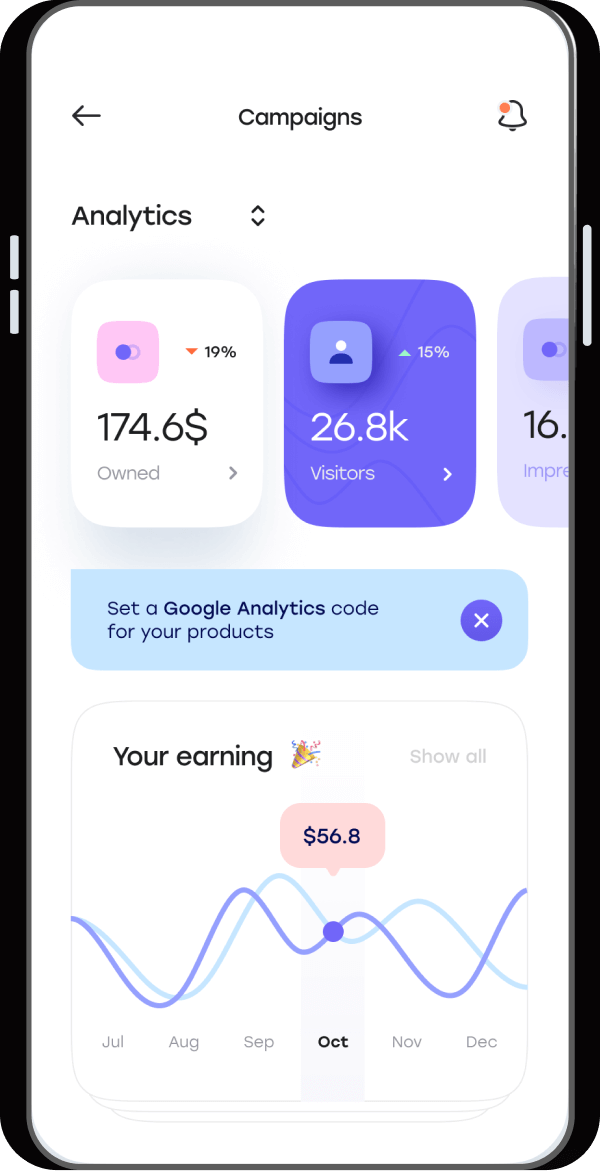Select Aug on the earnings chart
Screen dimensions: 601x1171
pos(184,1042)
